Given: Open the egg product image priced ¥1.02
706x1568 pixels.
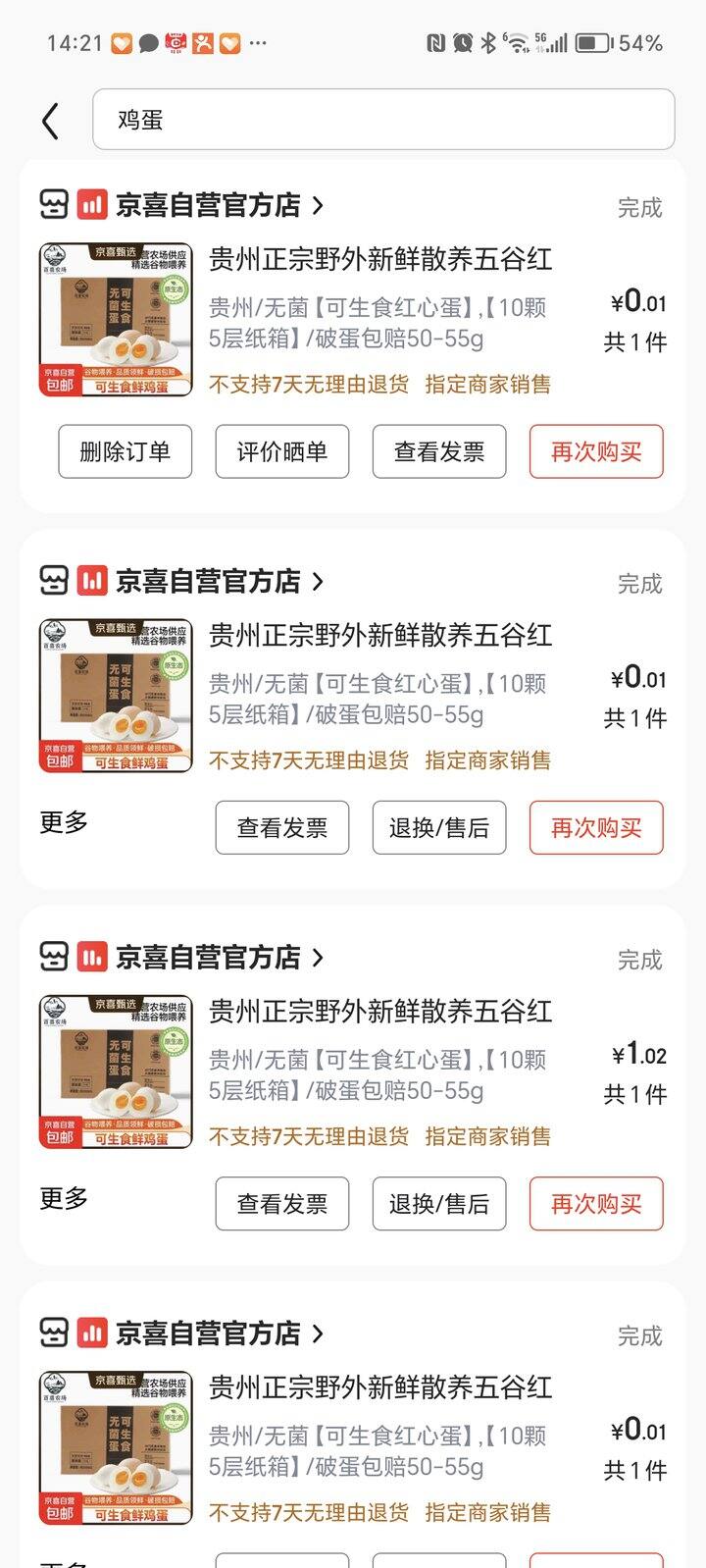Looking at the screenshot, I should pyautogui.click(x=116, y=1071).
